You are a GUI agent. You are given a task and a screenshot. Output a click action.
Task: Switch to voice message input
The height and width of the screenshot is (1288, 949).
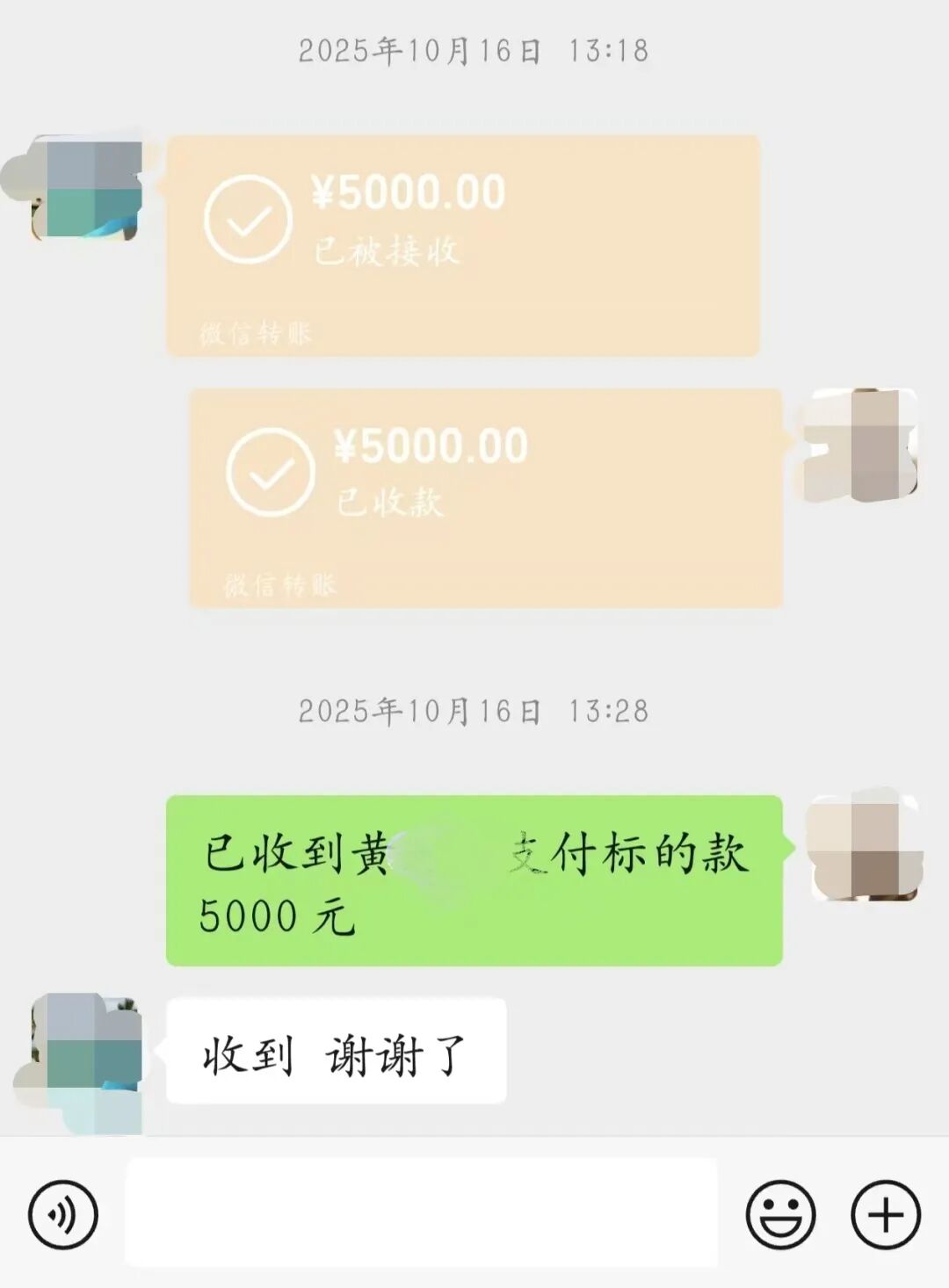tap(62, 1215)
